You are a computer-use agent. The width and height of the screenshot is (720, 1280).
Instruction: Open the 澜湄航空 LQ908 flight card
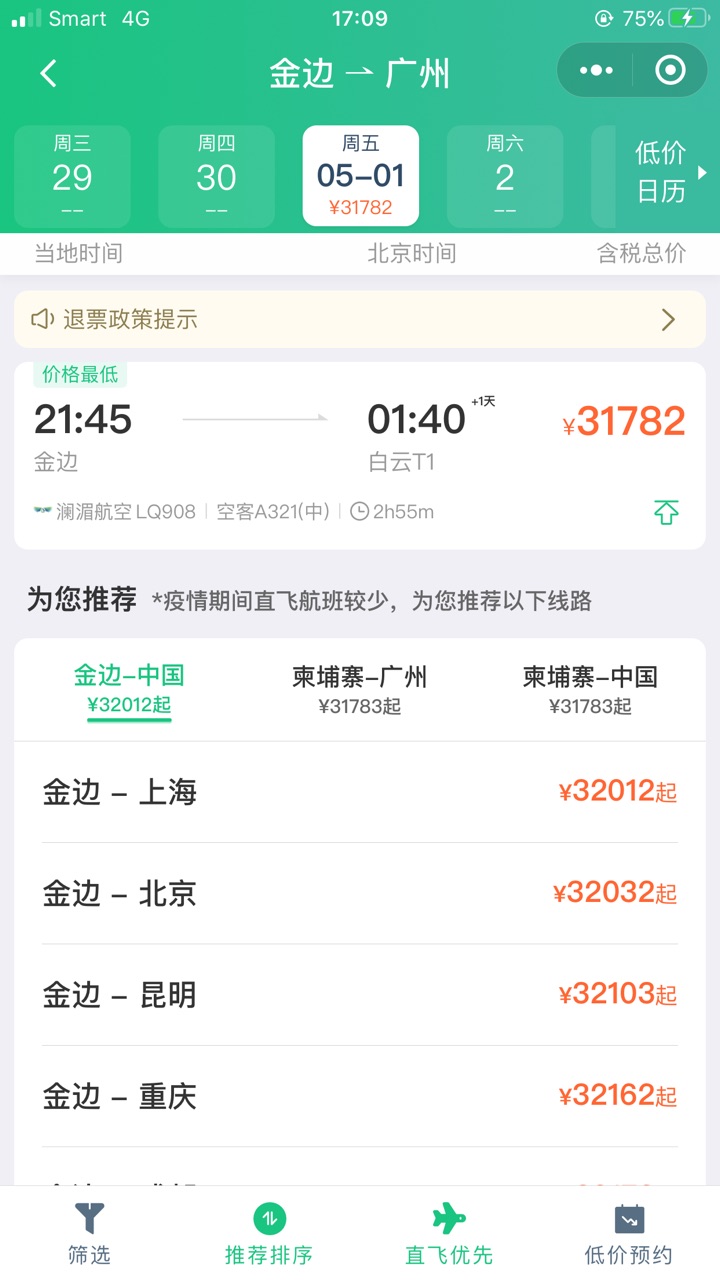[300, 440]
